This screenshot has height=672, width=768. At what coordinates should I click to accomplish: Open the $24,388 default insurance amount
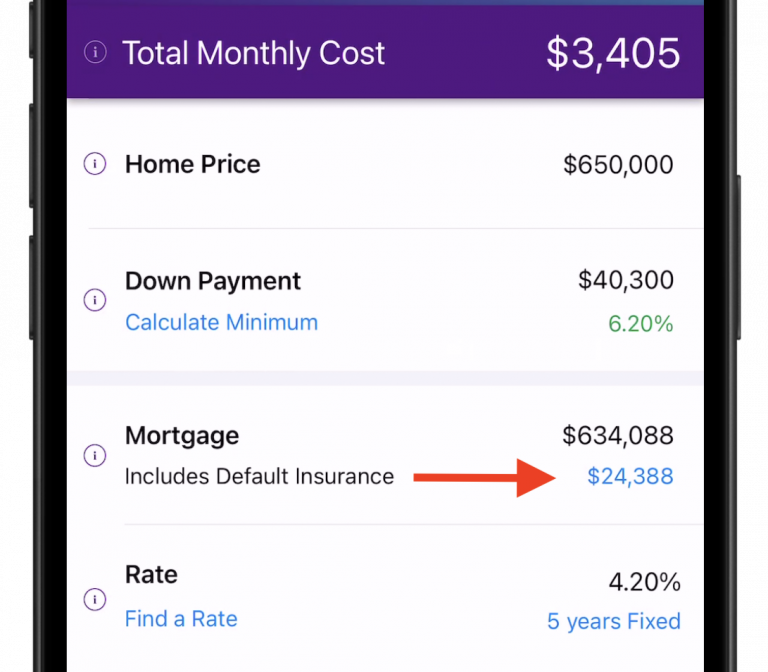click(x=630, y=477)
